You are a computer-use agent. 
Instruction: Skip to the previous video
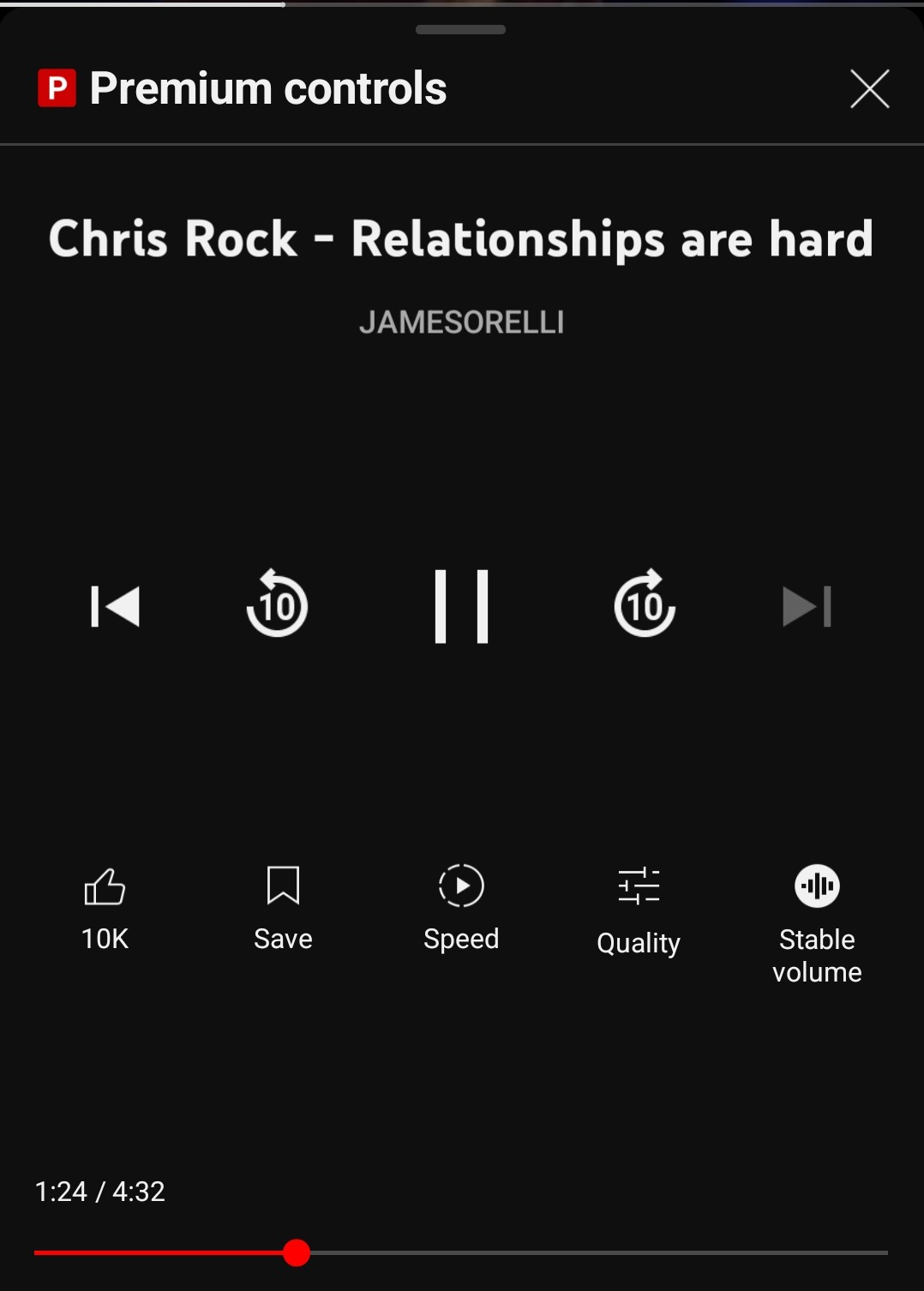tap(115, 607)
